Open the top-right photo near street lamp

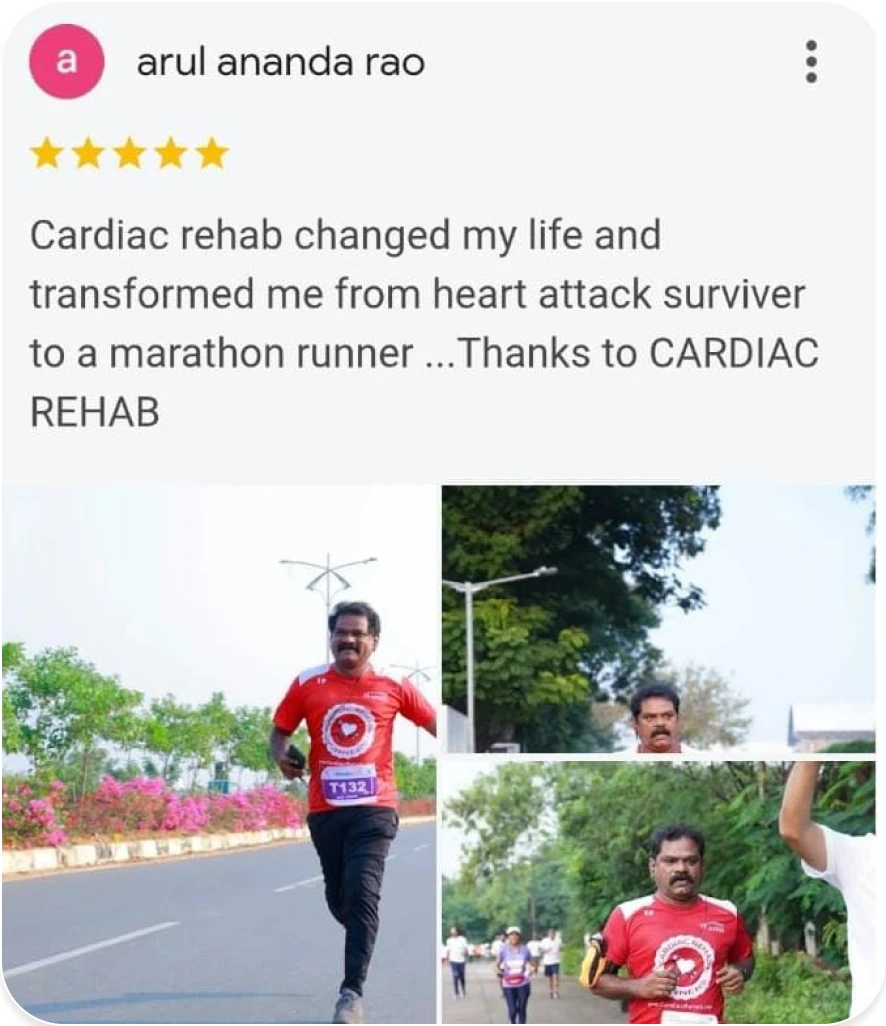tap(658, 618)
